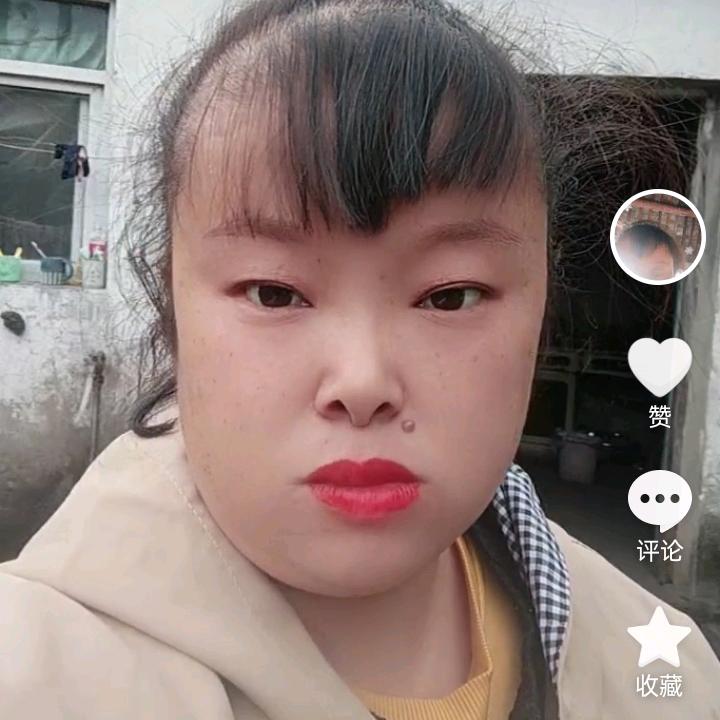Open the 评论 comments bubble

(659, 500)
